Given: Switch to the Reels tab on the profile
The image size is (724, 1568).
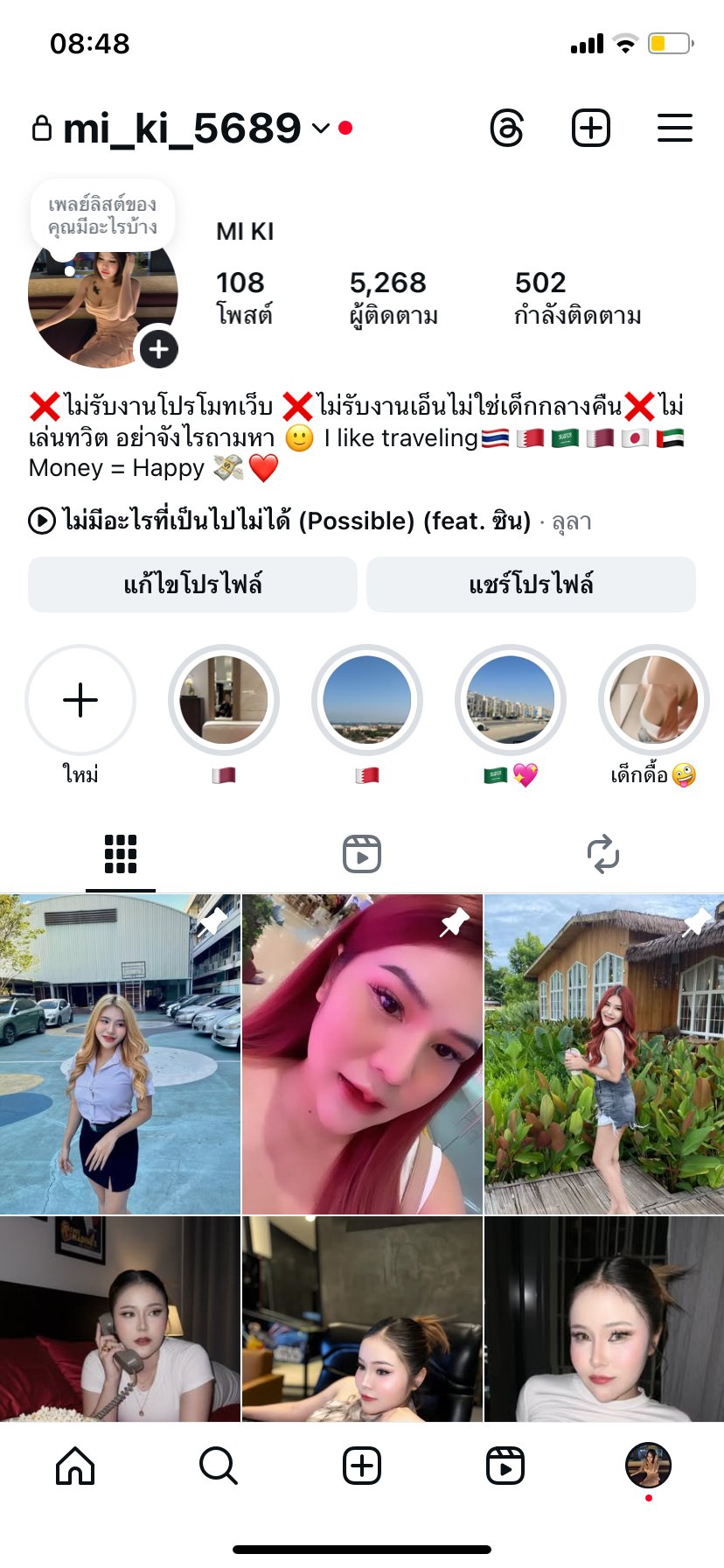Looking at the screenshot, I should pos(362,854).
